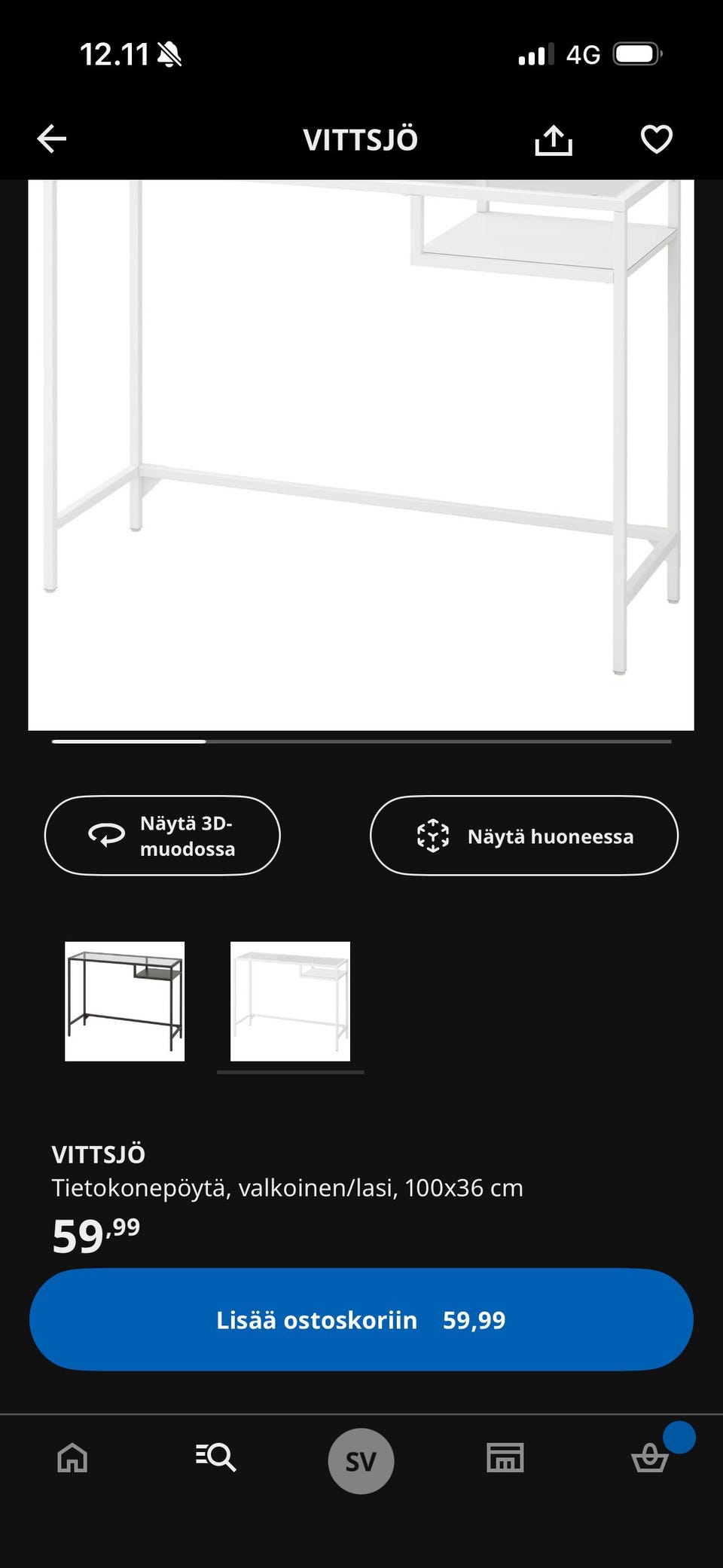The width and height of the screenshot is (723, 1568).
Task: Add VITTSJÖ to favorites with heart icon
Action: (x=656, y=139)
